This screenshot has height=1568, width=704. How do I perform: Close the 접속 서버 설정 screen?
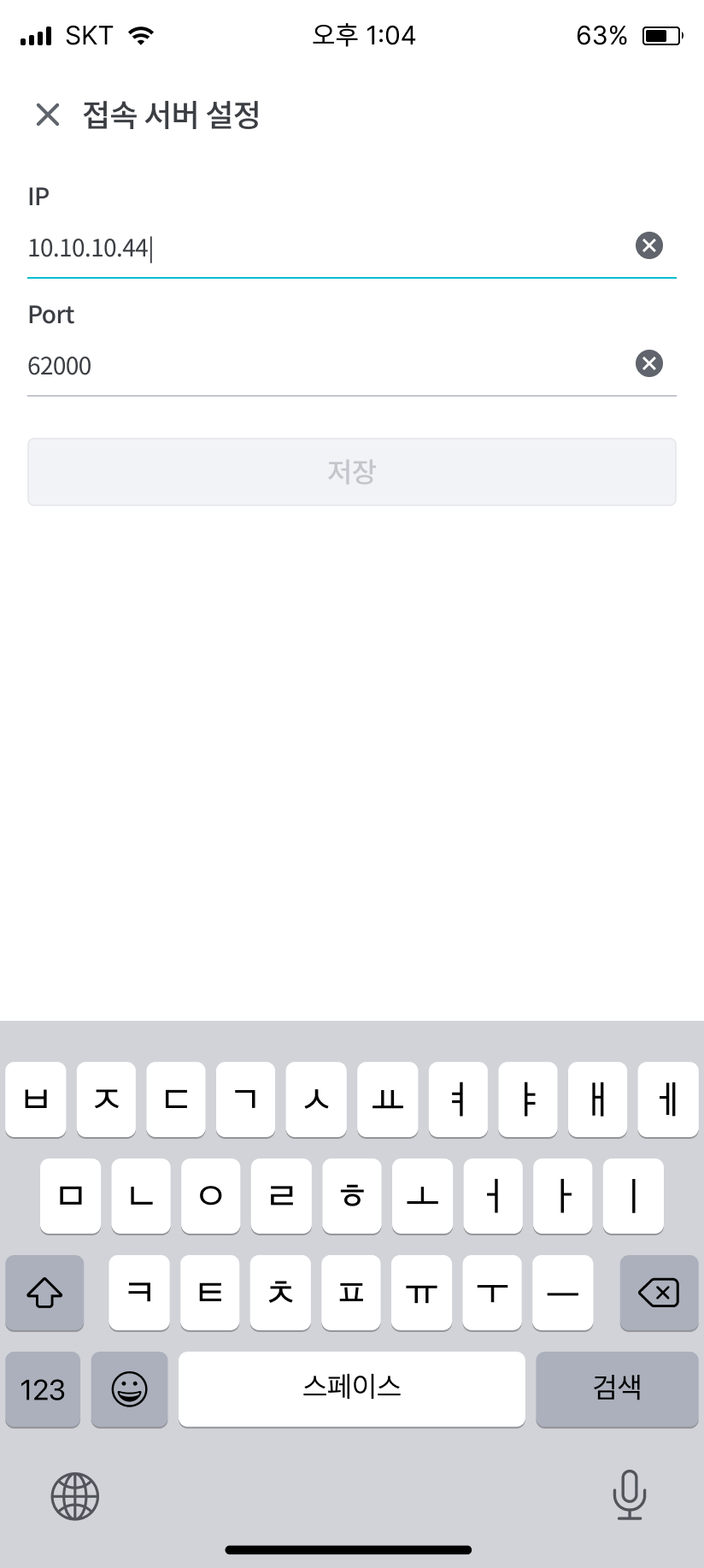tap(47, 115)
